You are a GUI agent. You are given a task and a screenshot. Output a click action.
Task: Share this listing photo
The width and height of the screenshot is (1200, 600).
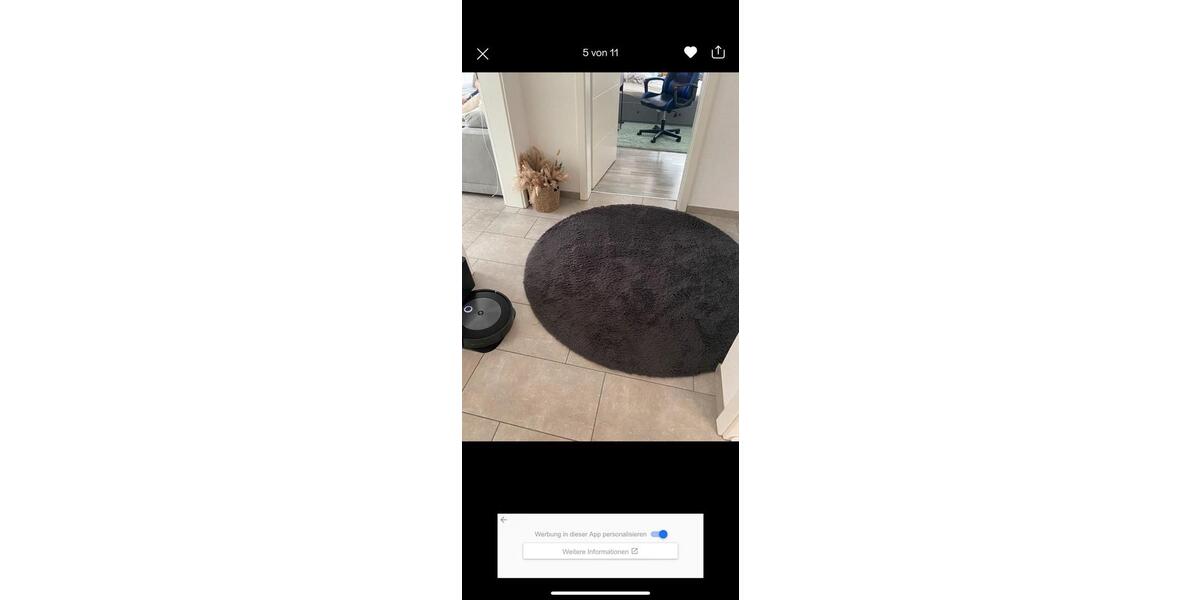click(x=718, y=52)
